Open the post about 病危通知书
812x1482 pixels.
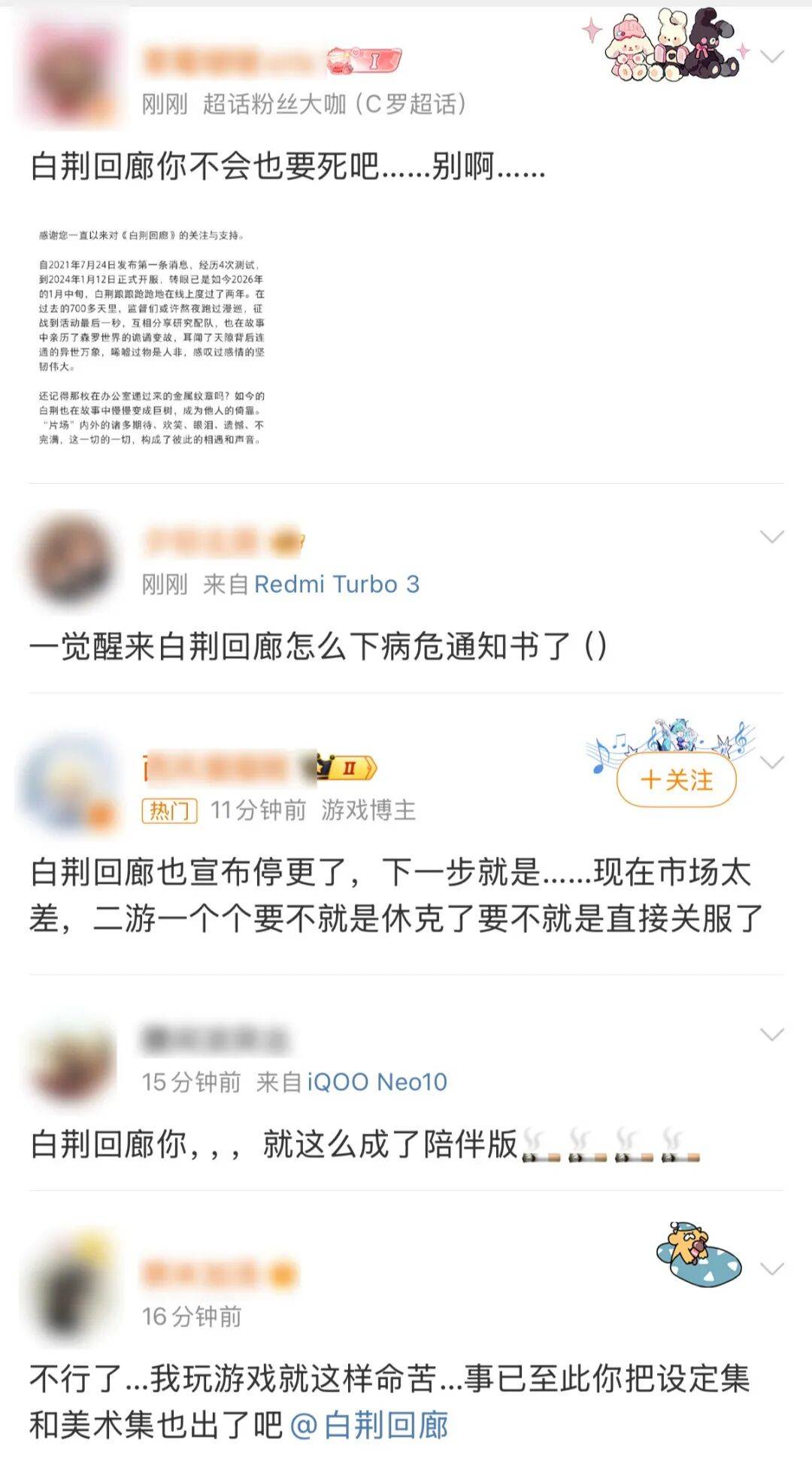point(318,647)
